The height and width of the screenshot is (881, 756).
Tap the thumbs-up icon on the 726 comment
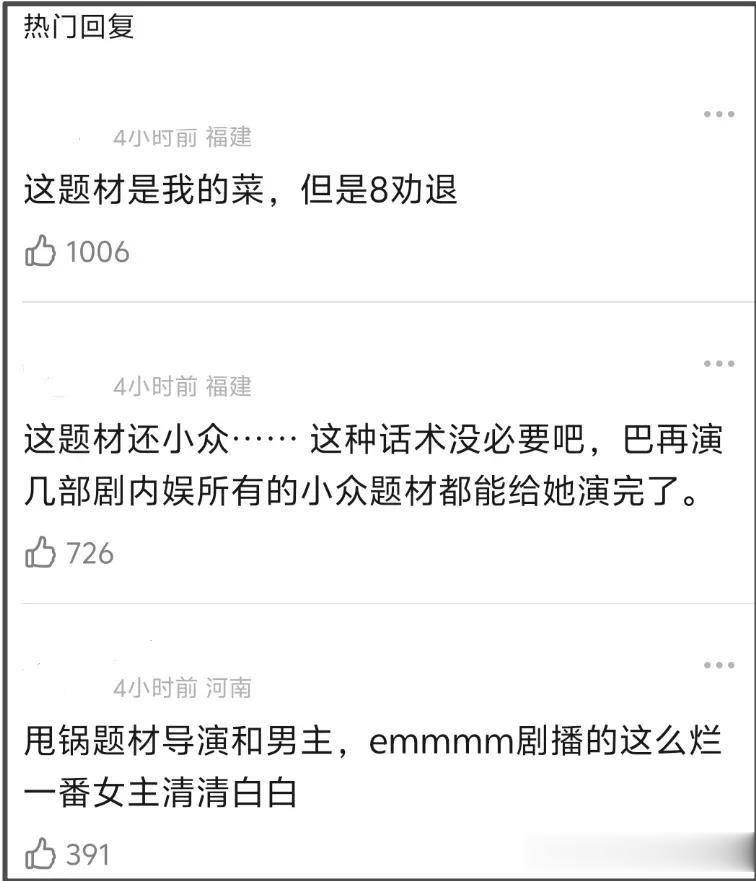38,553
